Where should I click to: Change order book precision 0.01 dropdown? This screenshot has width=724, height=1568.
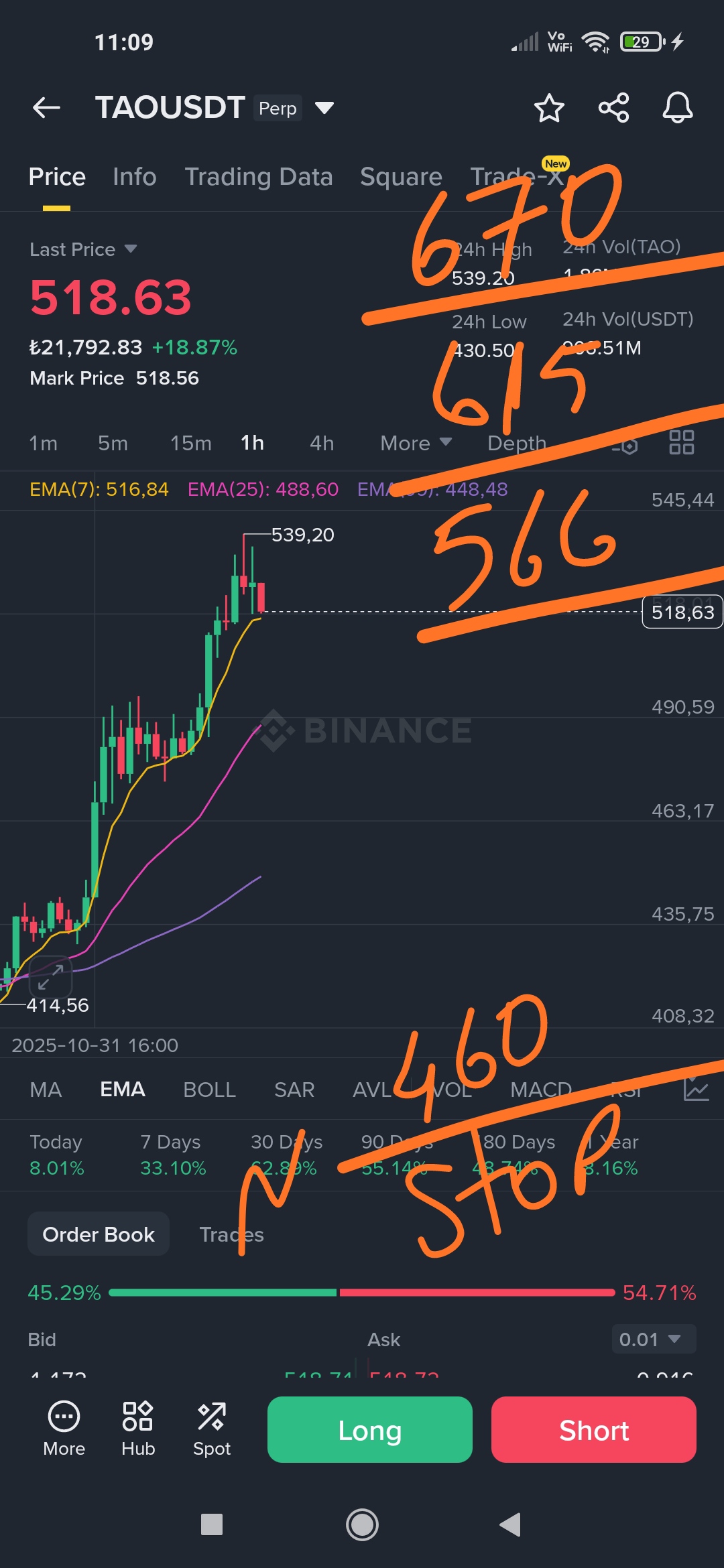(x=653, y=1340)
